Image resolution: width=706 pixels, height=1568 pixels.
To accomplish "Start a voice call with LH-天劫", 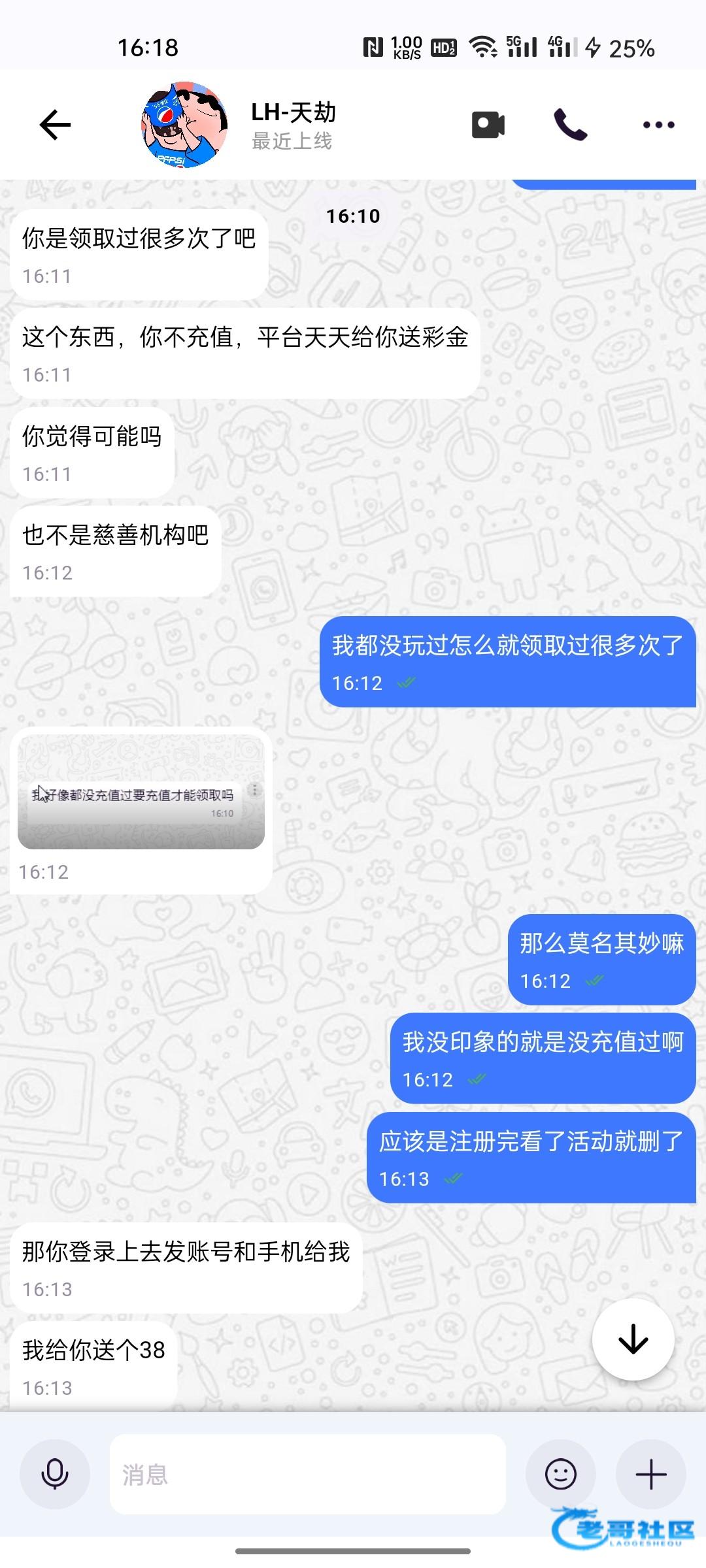I will point(571,125).
